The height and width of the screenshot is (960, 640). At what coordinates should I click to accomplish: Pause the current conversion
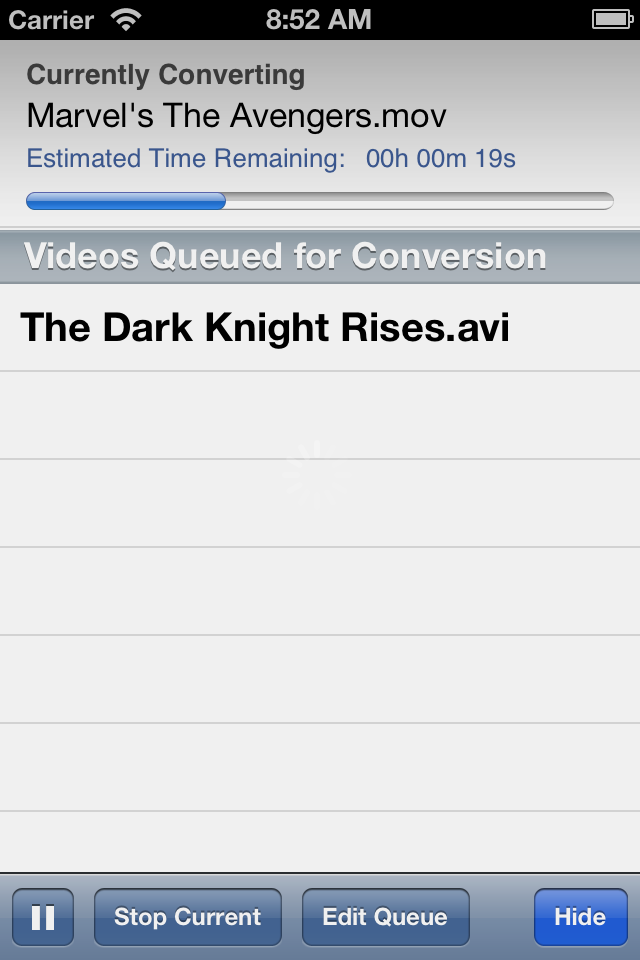tap(43, 917)
